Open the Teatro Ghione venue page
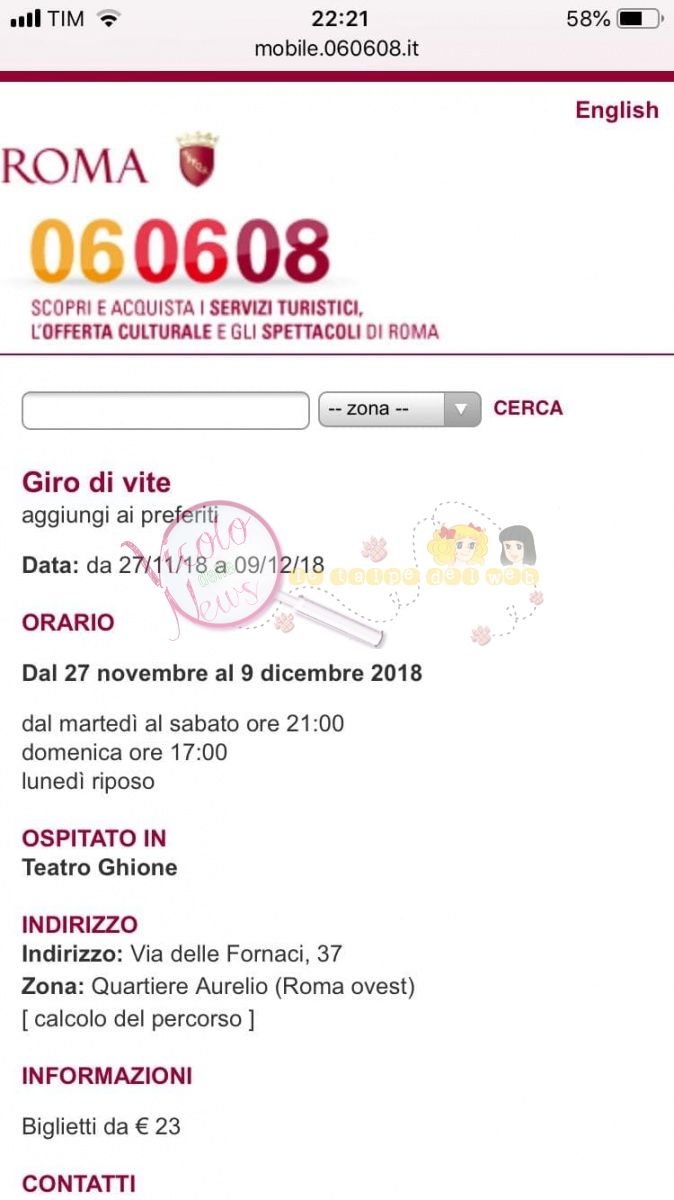This screenshot has width=674, height=1200. click(99, 867)
